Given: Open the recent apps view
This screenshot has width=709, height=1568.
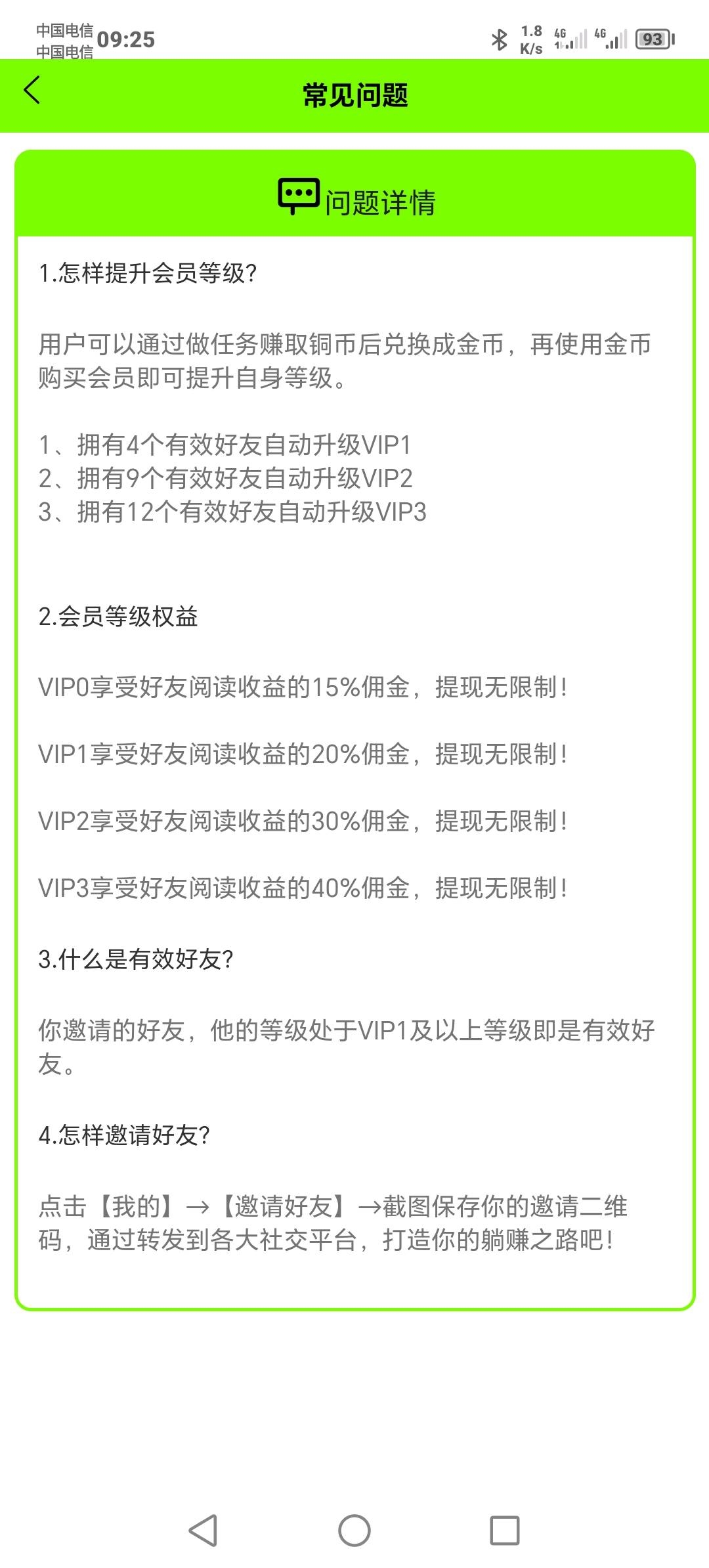Looking at the screenshot, I should coord(505,1531).
